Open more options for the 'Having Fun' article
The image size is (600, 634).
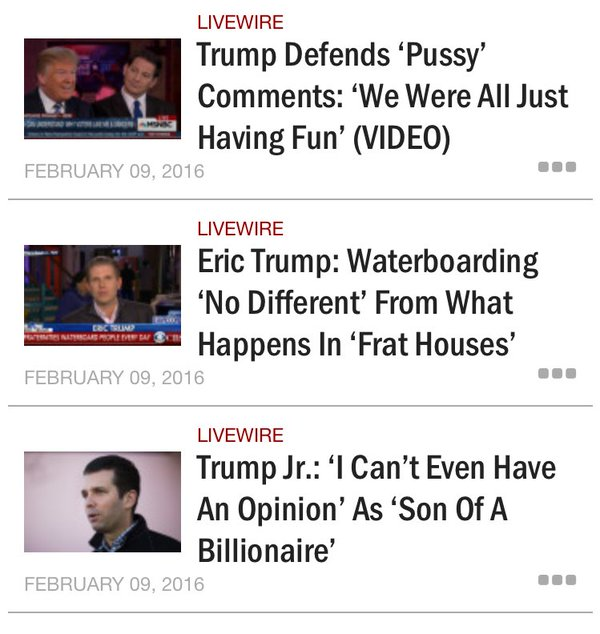tap(557, 167)
